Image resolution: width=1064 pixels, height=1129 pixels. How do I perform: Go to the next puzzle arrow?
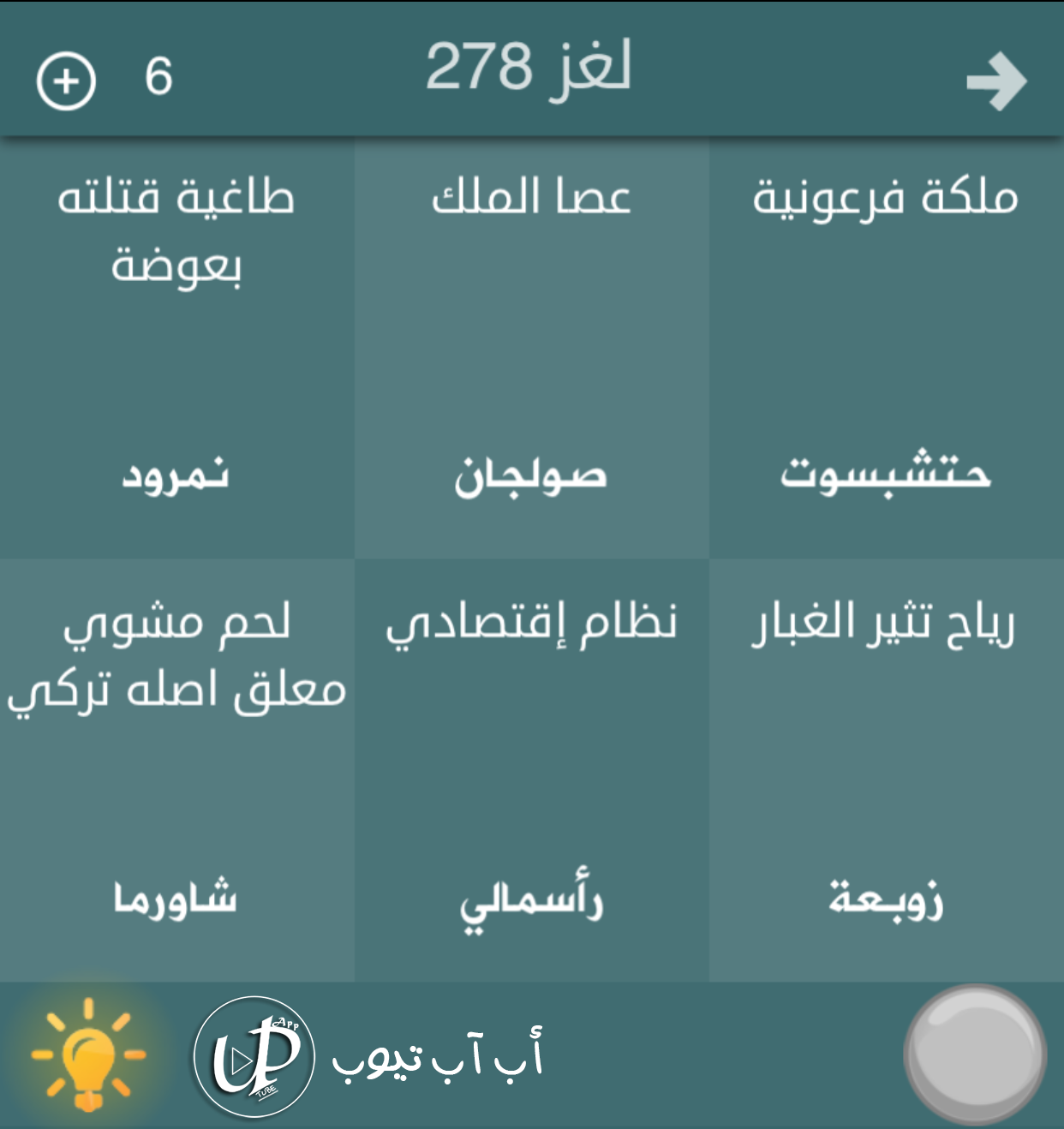click(x=996, y=81)
